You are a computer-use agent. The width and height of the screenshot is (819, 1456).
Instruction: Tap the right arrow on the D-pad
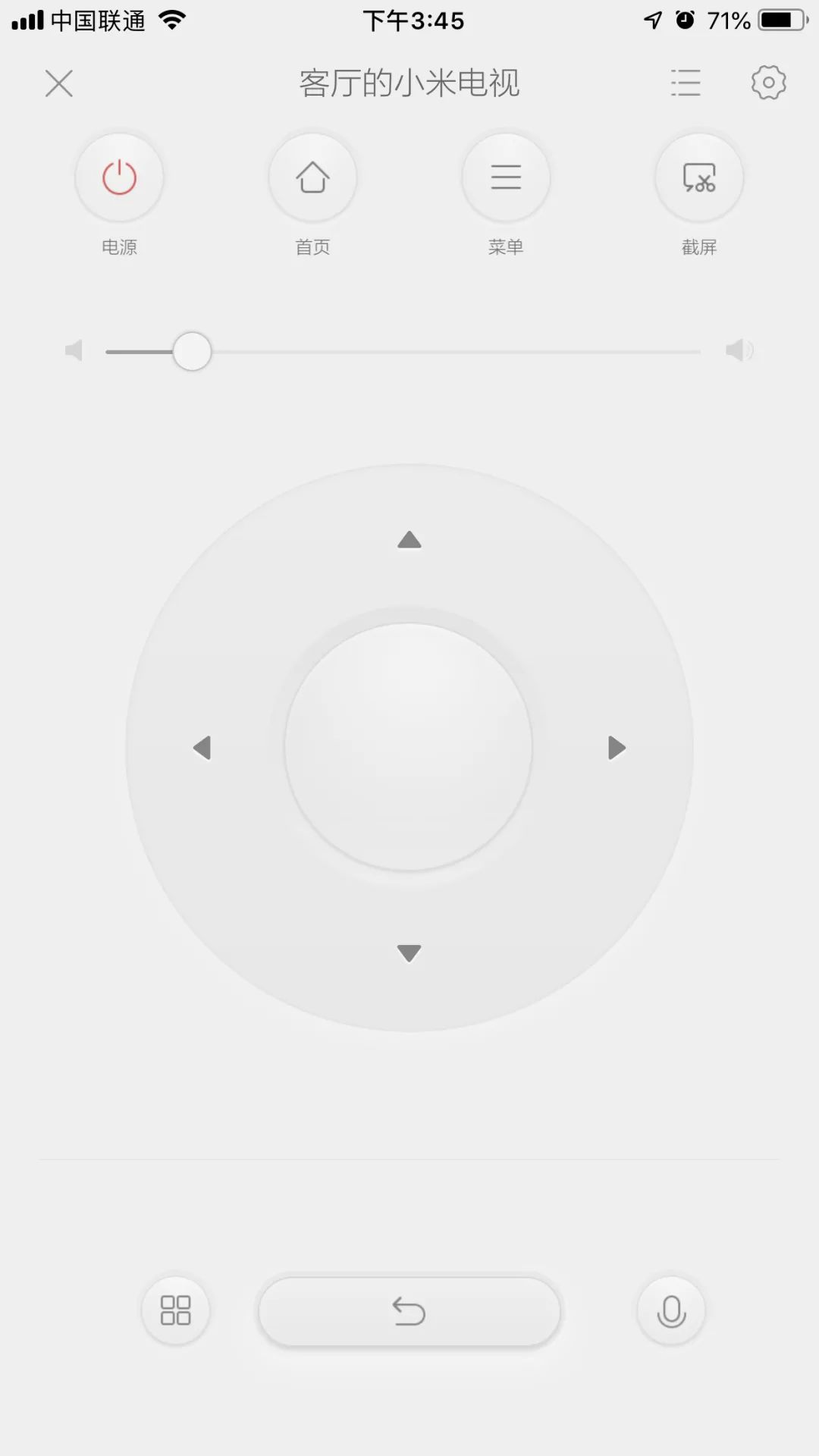click(x=617, y=748)
